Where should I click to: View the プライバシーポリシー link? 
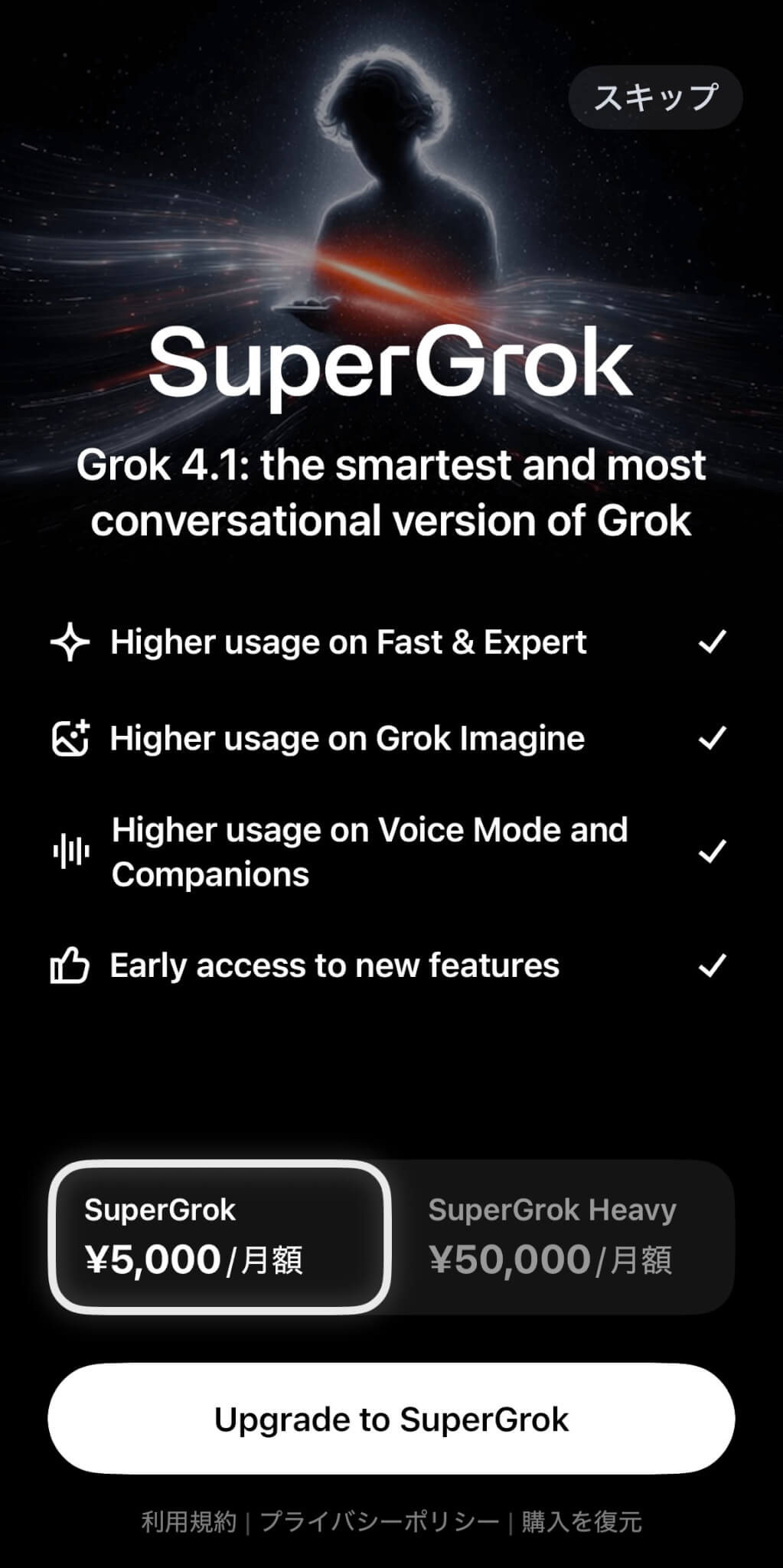380,1521
